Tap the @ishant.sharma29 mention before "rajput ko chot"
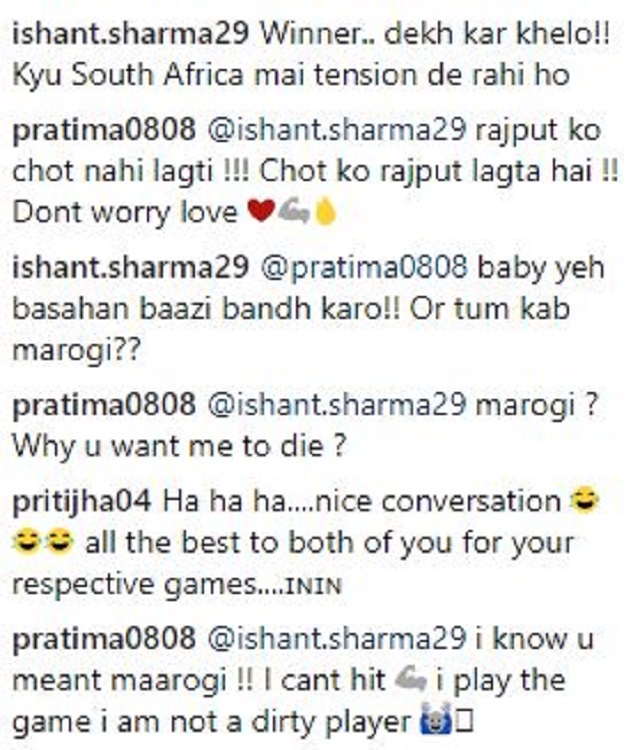 pos(338,130)
